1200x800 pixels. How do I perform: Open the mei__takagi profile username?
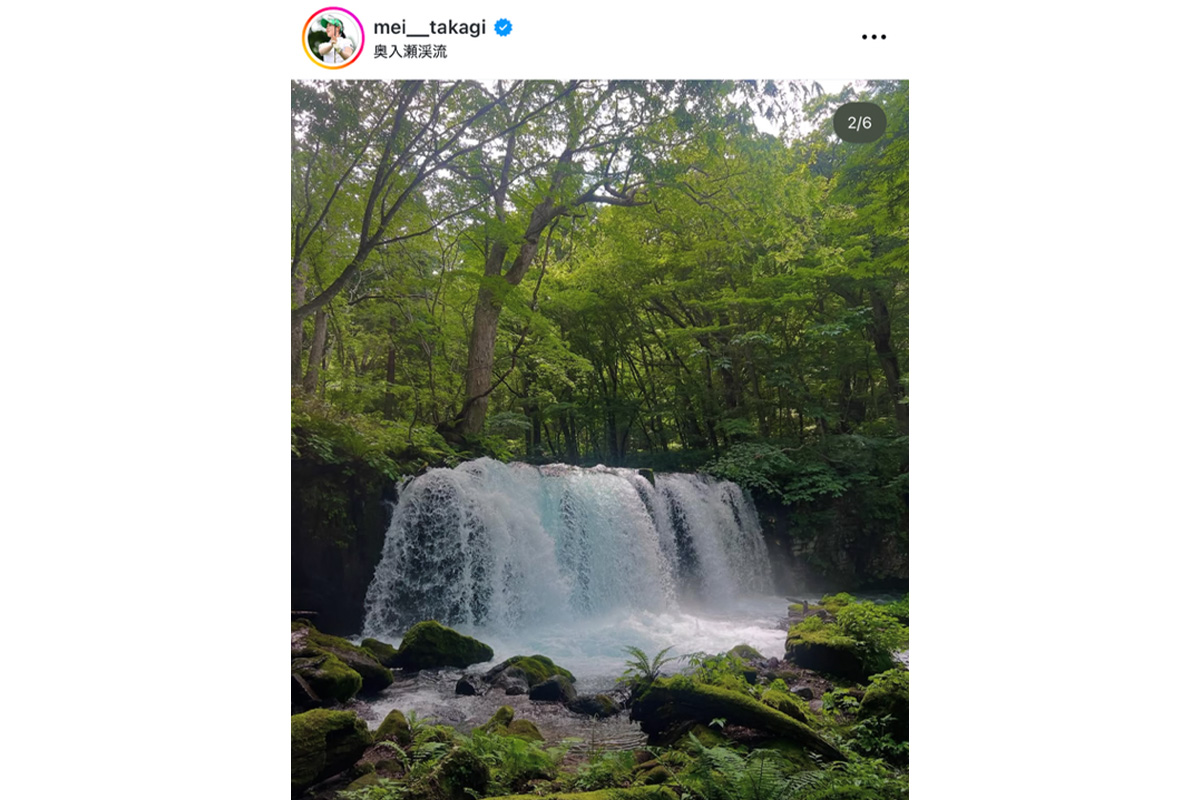pyautogui.click(x=429, y=27)
